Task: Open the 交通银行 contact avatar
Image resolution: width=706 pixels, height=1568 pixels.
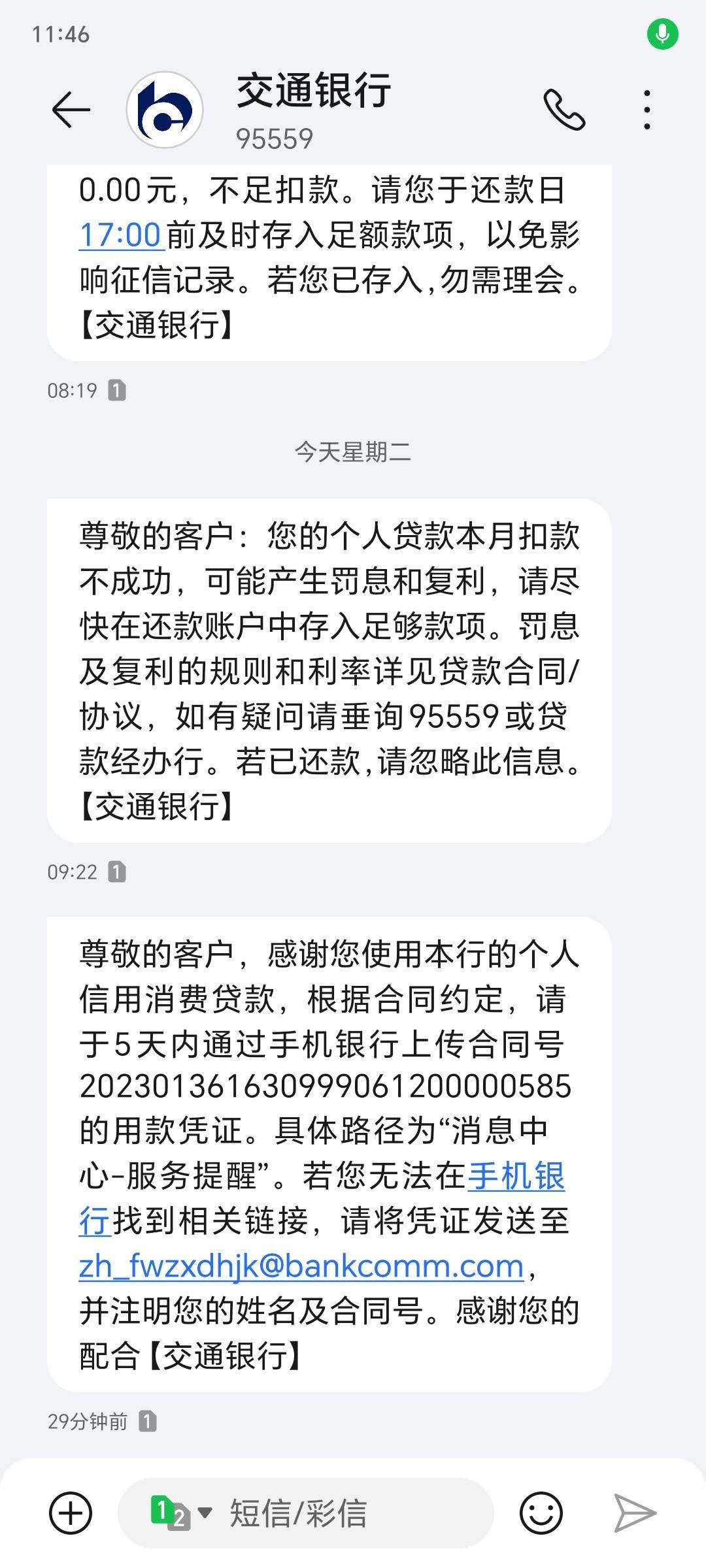Action: (x=165, y=109)
